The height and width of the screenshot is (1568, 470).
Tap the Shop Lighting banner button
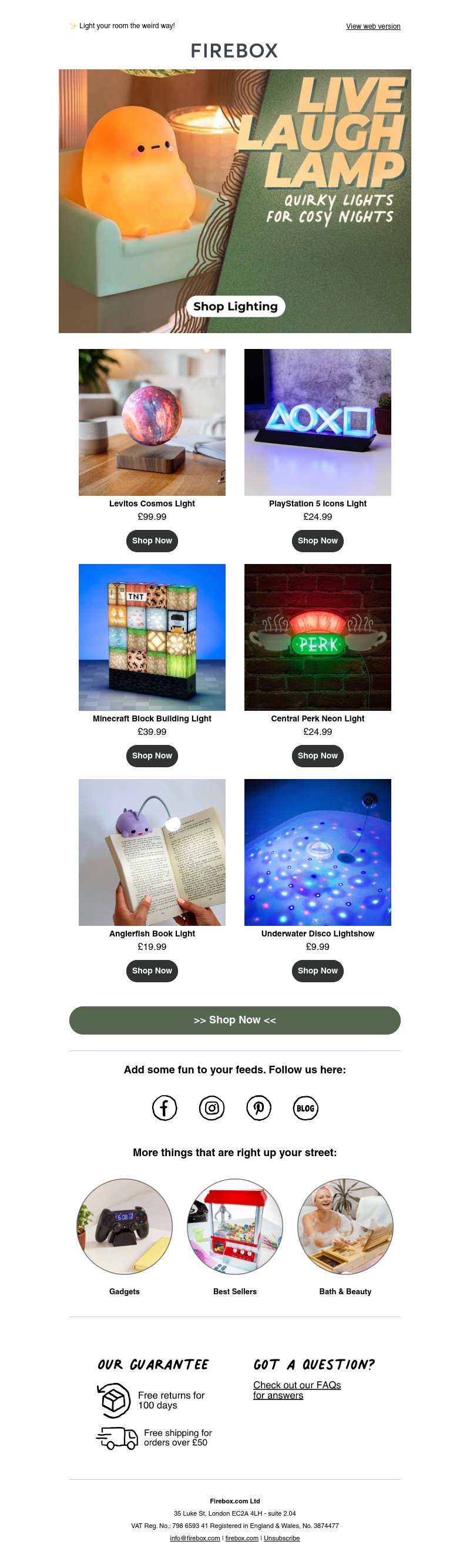[235, 306]
